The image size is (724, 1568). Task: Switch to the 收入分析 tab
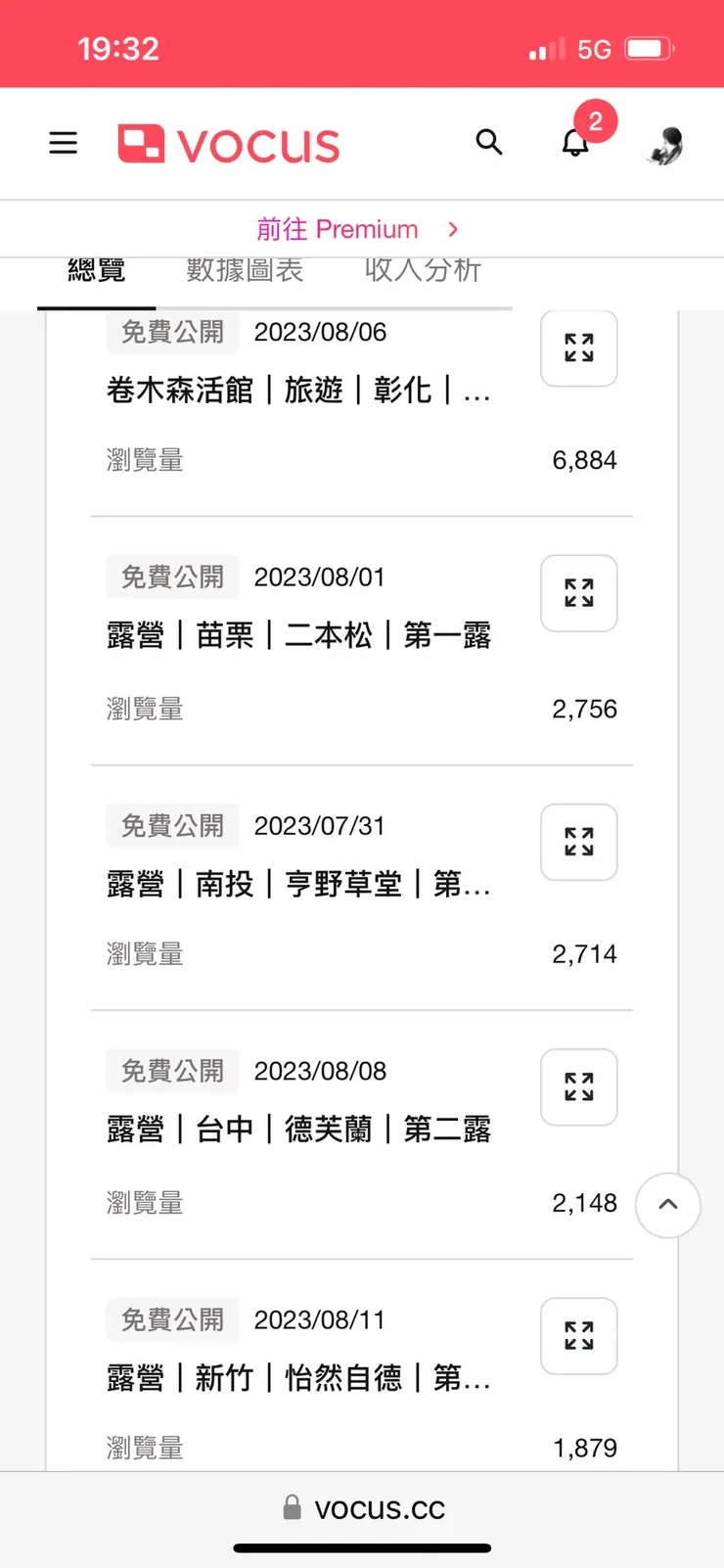pyautogui.click(x=421, y=271)
